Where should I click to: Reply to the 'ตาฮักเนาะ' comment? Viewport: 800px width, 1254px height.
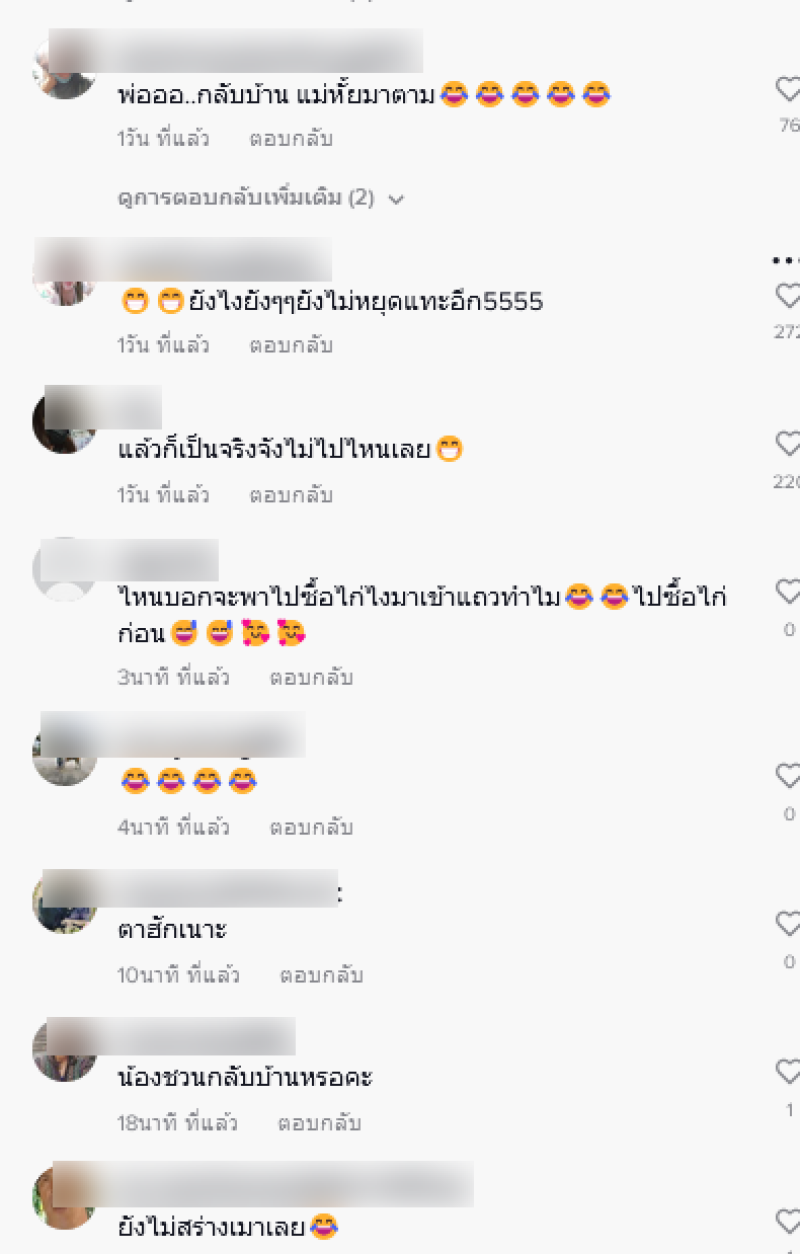320,974
